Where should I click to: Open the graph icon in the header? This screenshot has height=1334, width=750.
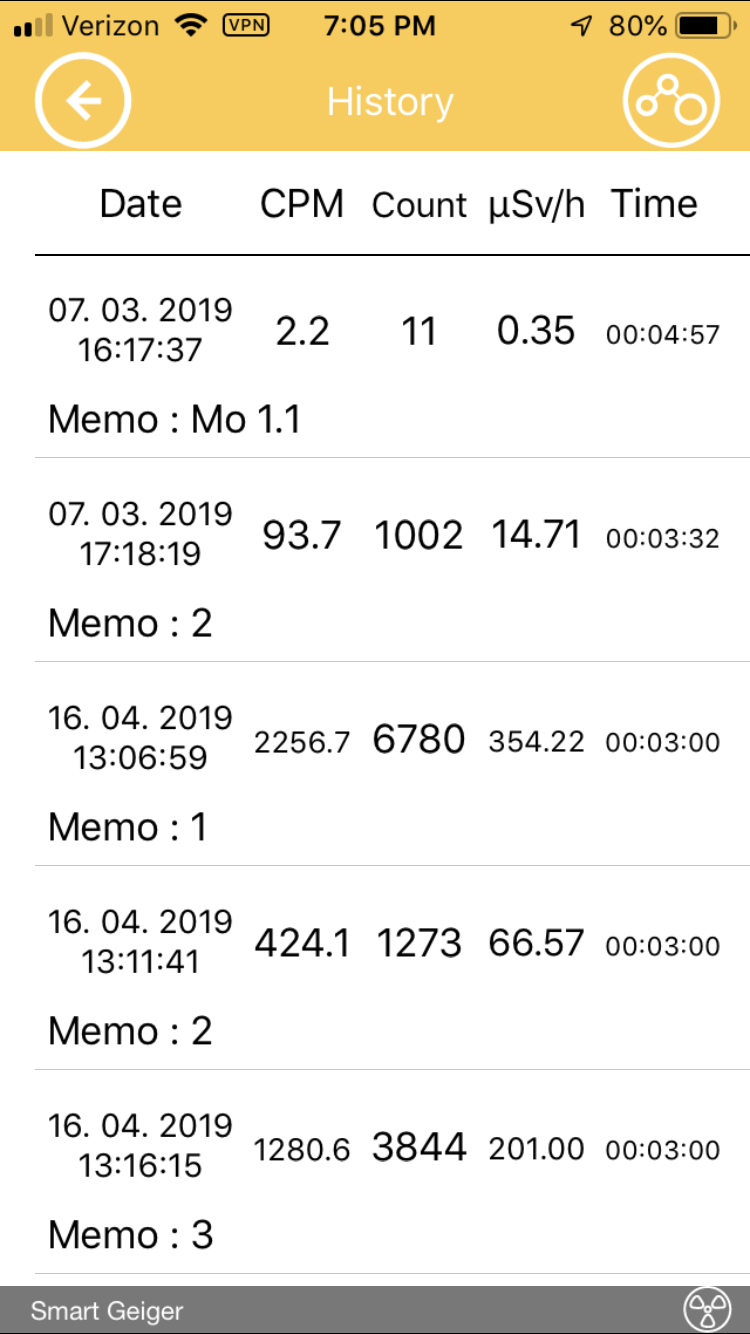pos(671,101)
